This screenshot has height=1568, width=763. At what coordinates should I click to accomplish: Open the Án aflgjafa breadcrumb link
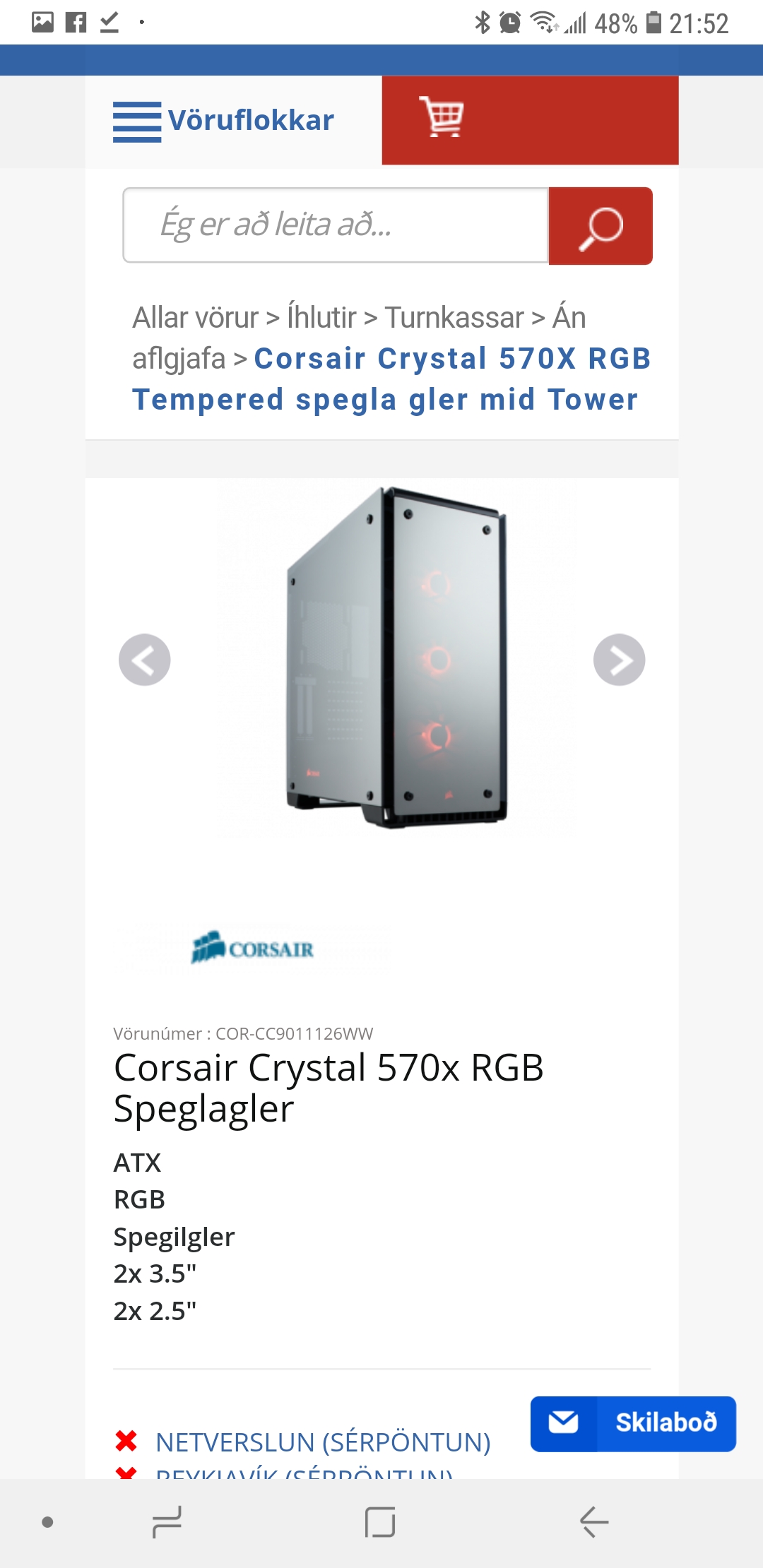point(569,318)
